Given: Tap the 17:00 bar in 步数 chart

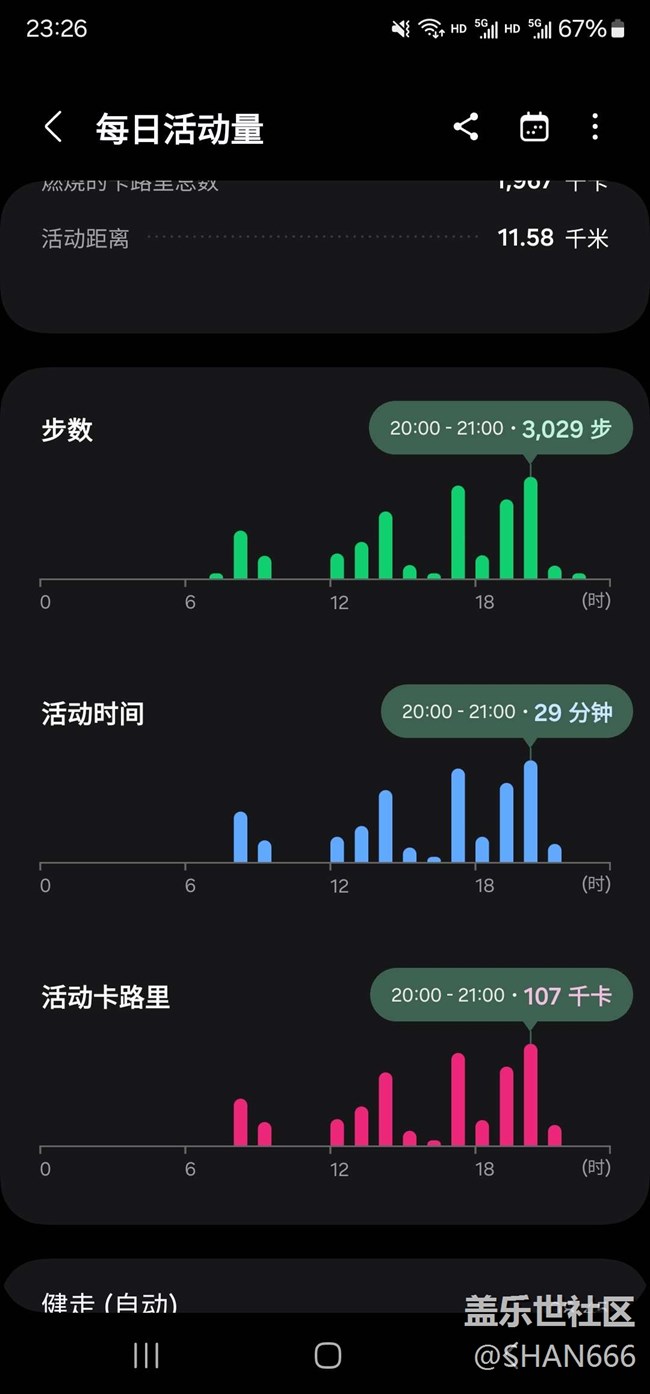Looking at the screenshot, I should pyautogui.click(x=458, y=532).
